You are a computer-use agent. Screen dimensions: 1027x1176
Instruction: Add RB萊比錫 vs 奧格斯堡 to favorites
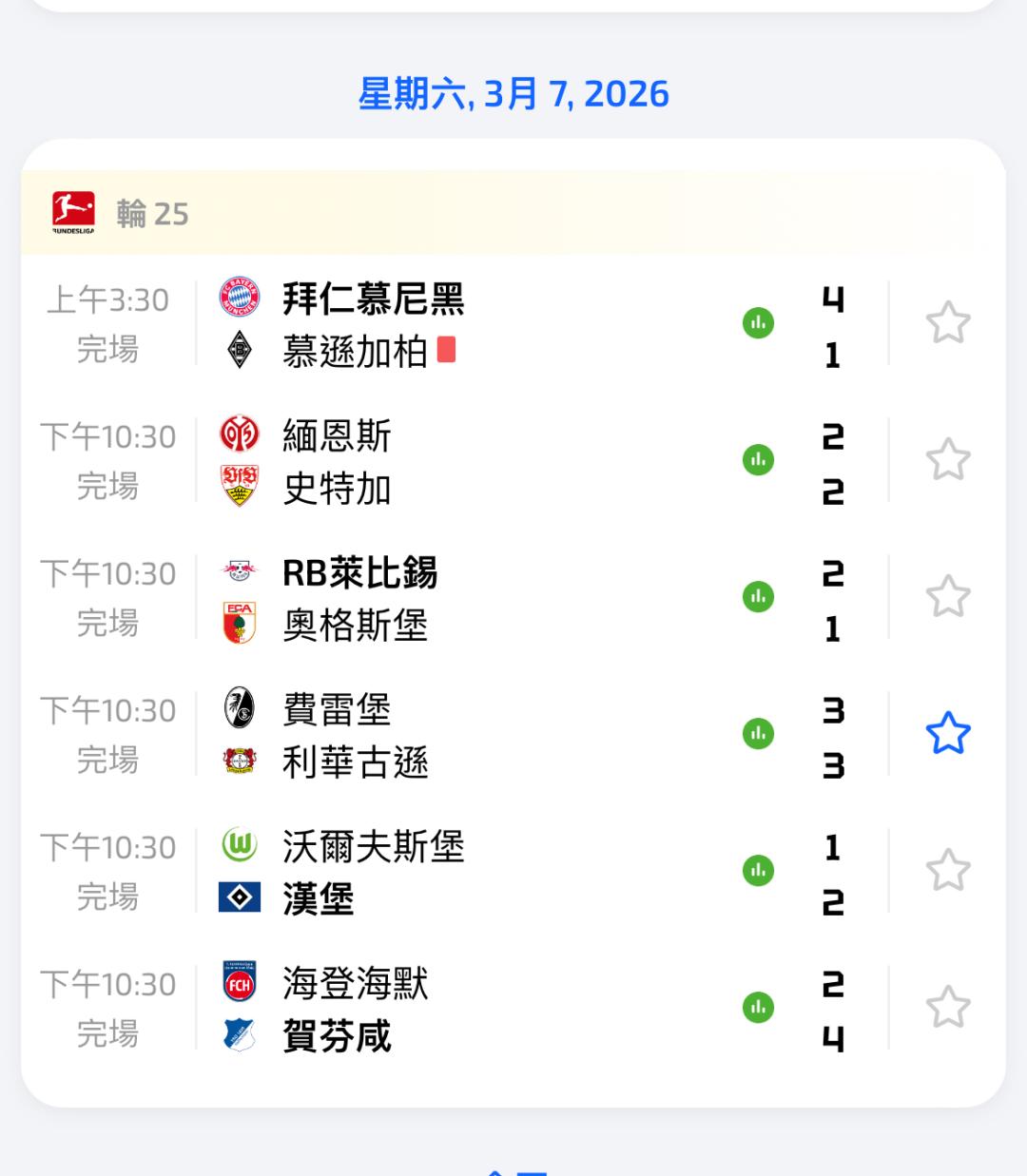(x=947, y=598)
